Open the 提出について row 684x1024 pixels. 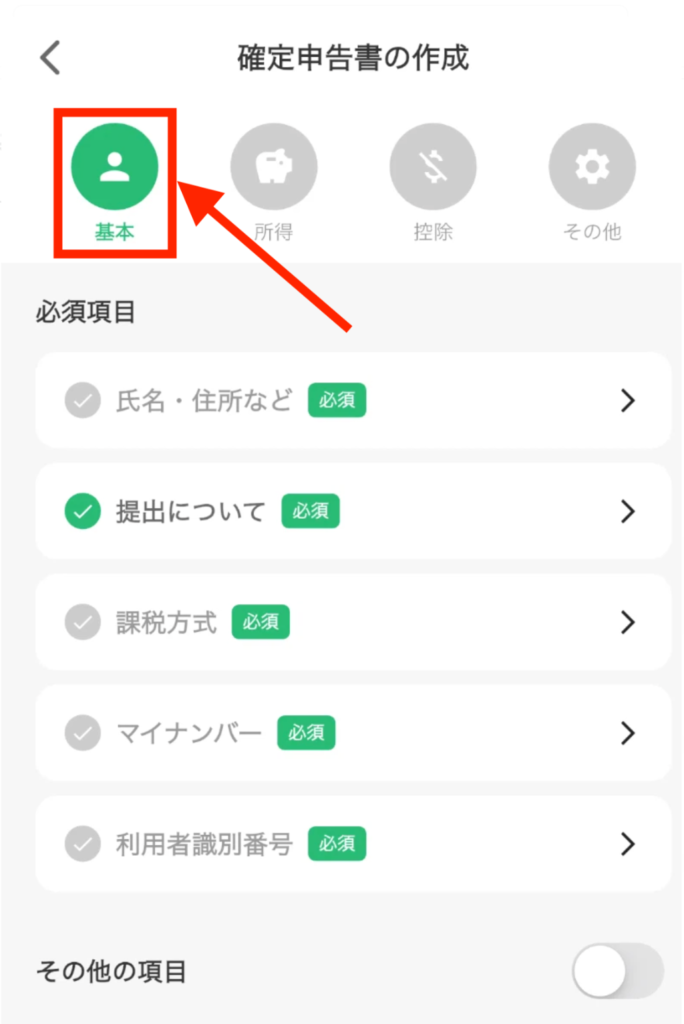pyautogui.click(x=353, y=512)
